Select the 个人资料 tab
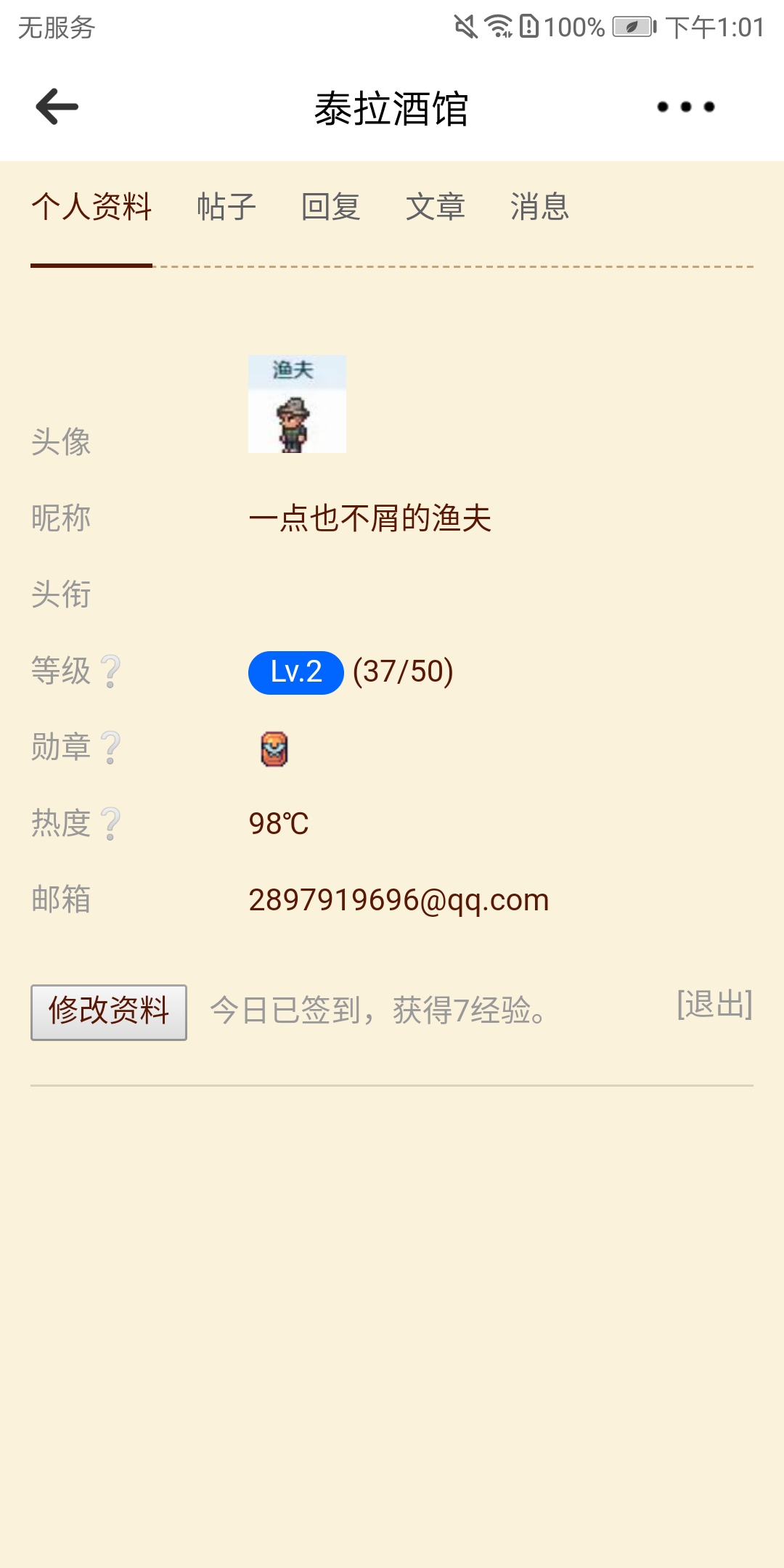784x1568 pixels. tap(91, 207)
